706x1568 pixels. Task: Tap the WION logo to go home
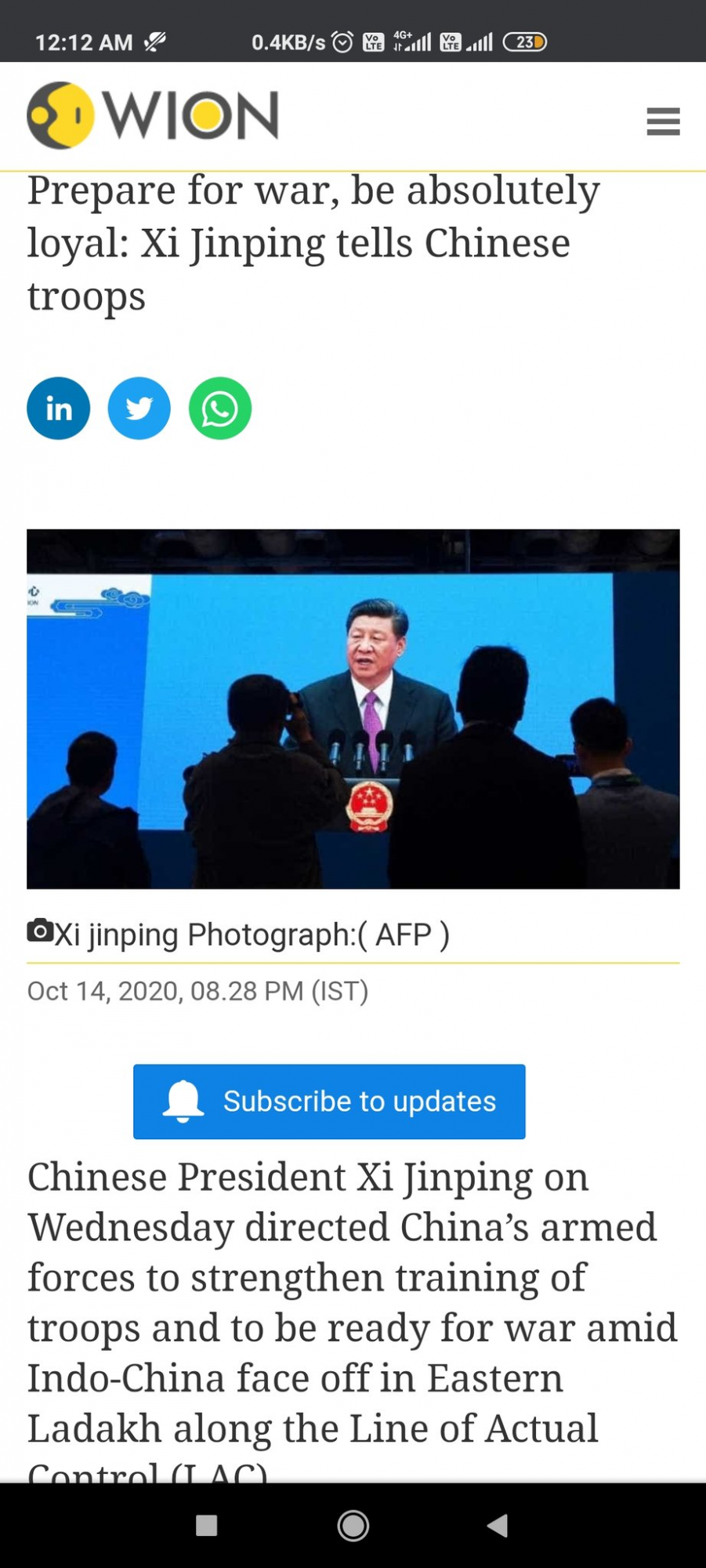pyautogui.click(x=153, y=115)
